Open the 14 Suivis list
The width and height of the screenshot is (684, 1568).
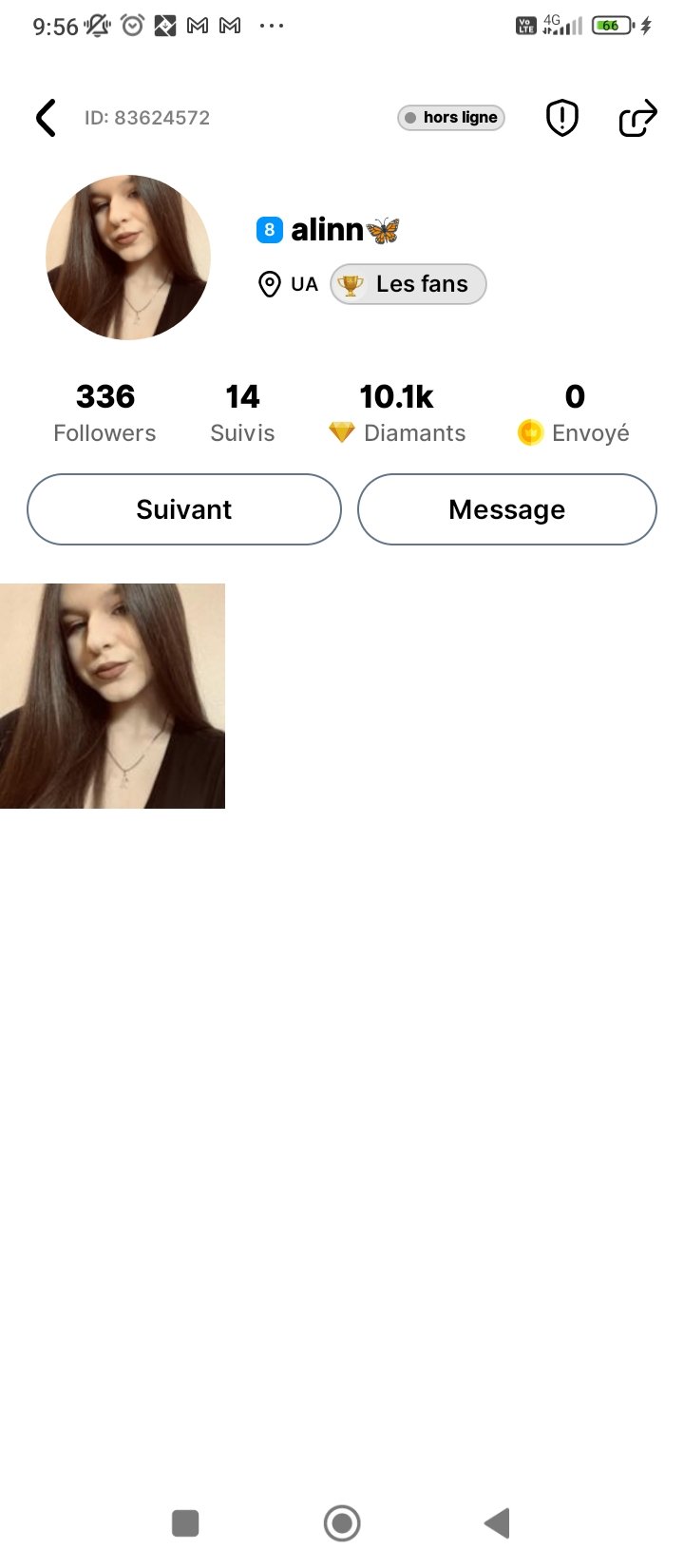(x=242, y=412)
